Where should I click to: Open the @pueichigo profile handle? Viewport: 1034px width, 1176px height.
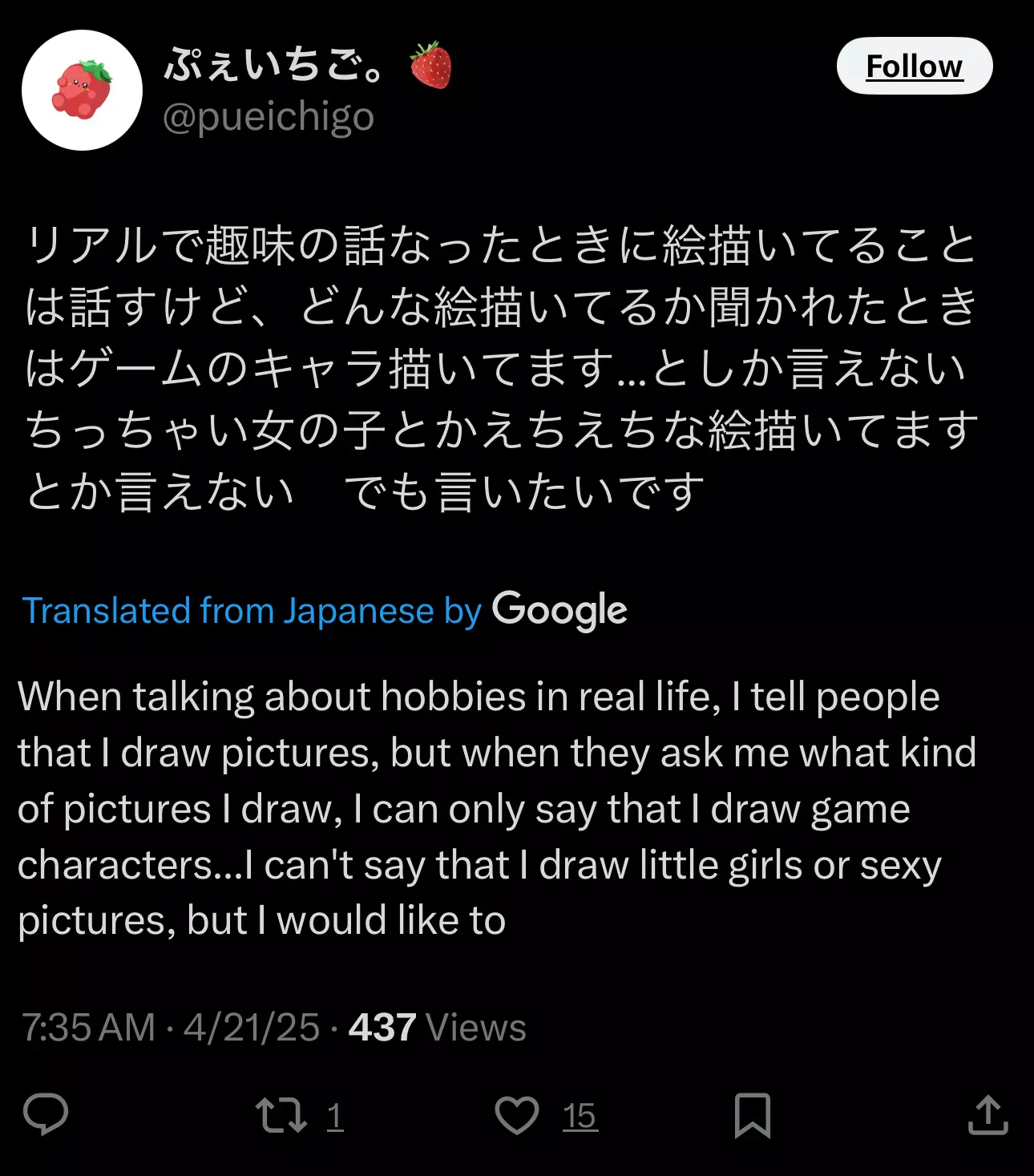[269, 117]
